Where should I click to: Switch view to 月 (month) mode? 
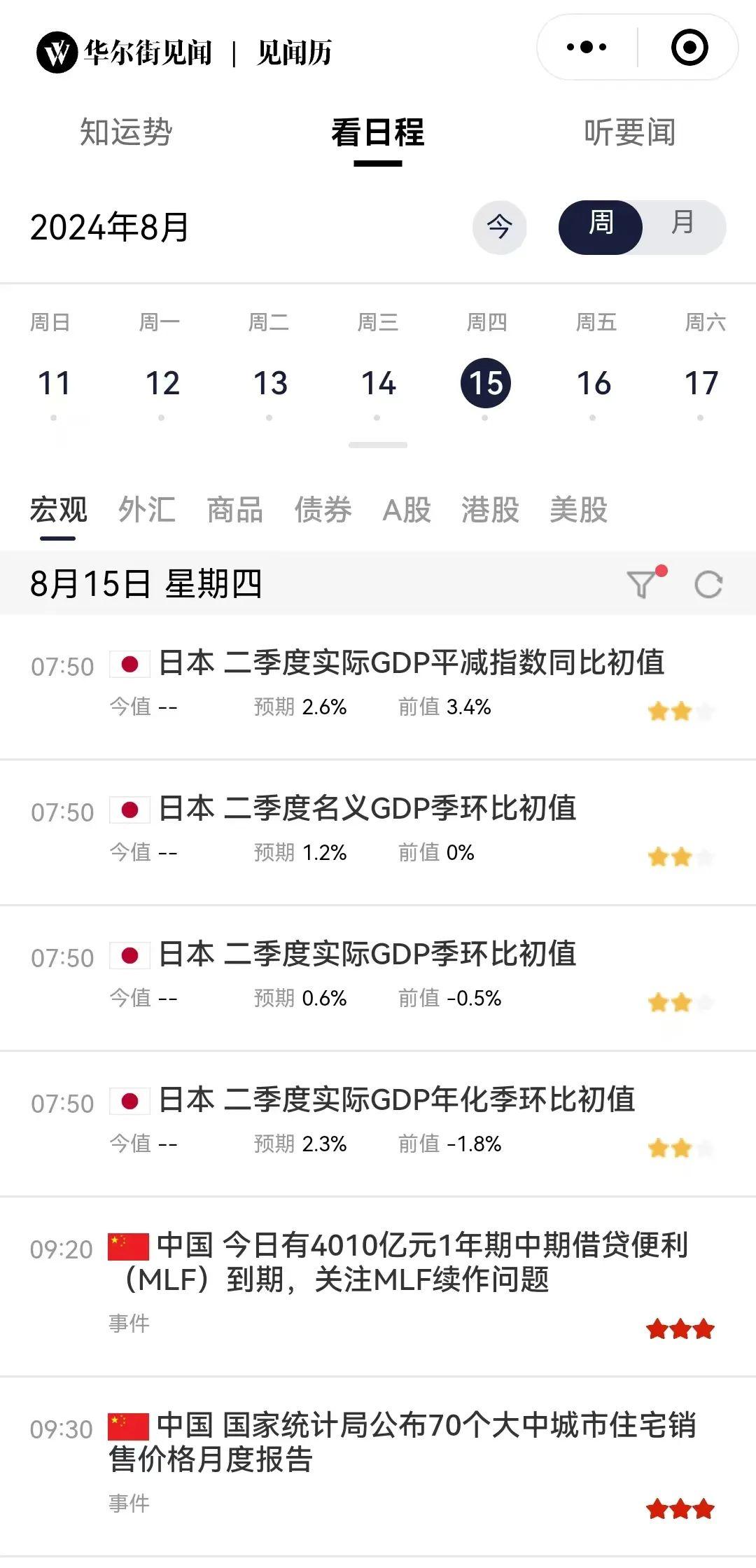[x=682, y=226]
